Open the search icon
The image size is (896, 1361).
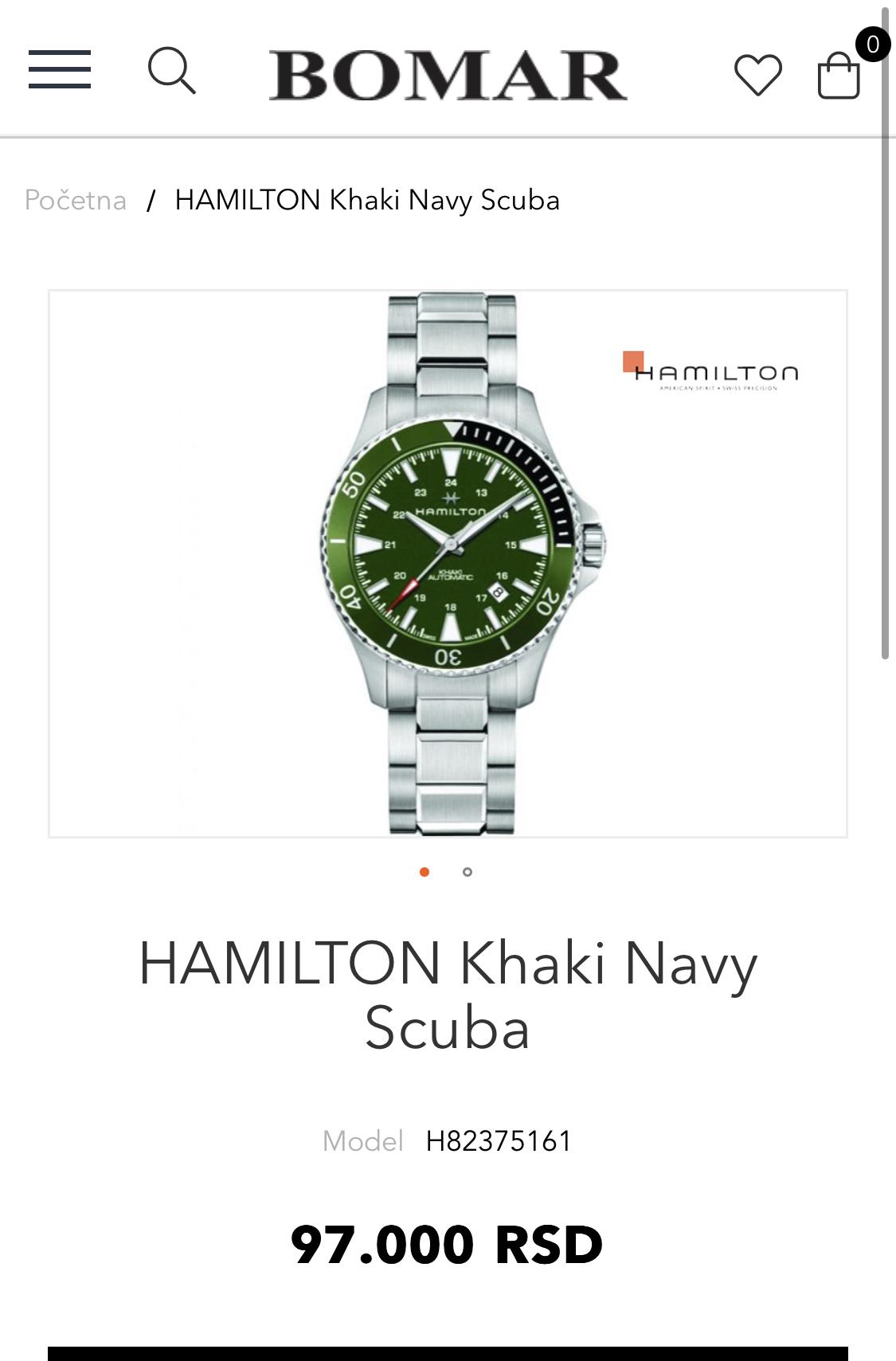(172, 71)
